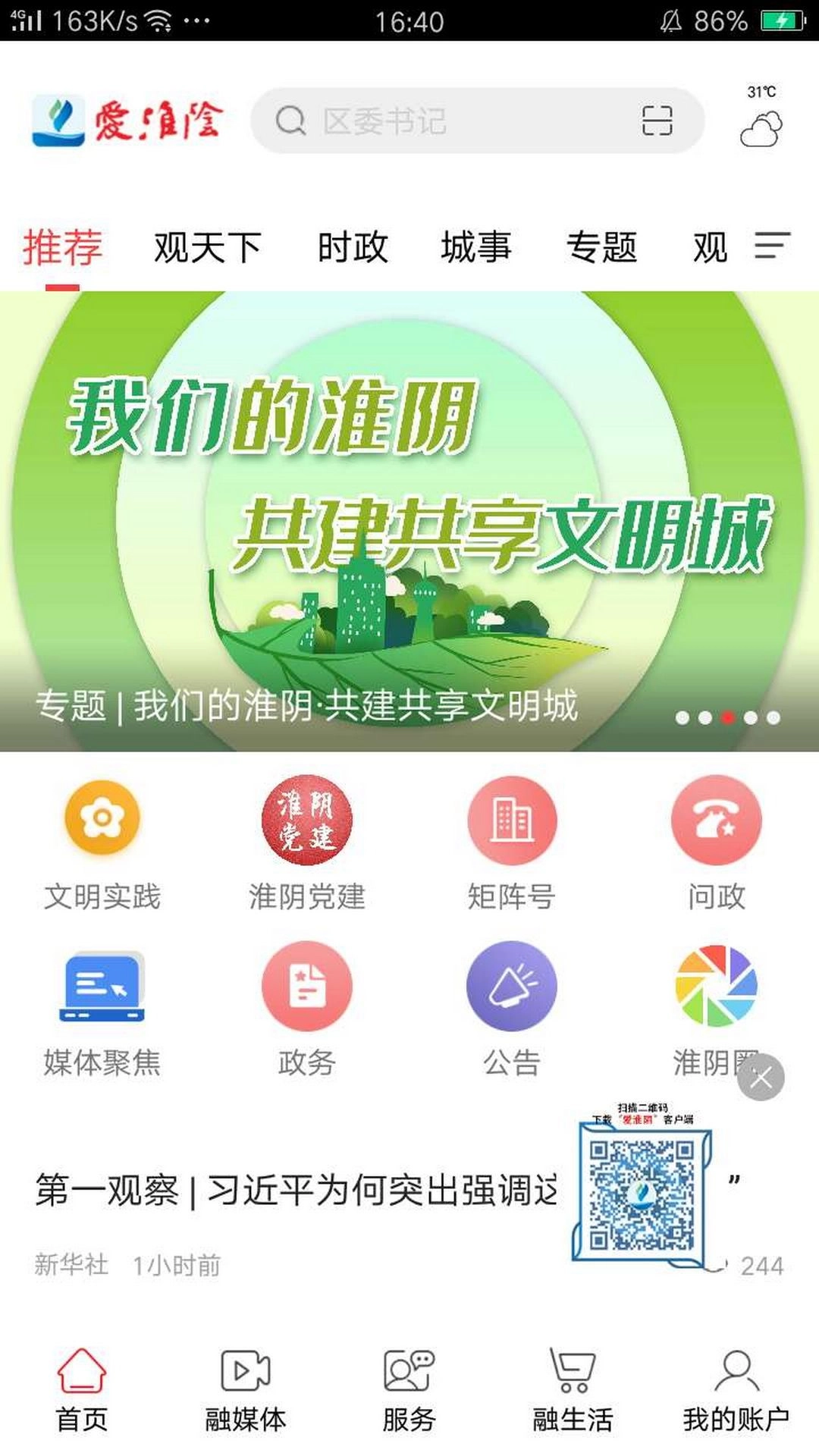Viewport: 819px width, 1456px height.
Task: Go to the 专题 tab
Action: 601,248
